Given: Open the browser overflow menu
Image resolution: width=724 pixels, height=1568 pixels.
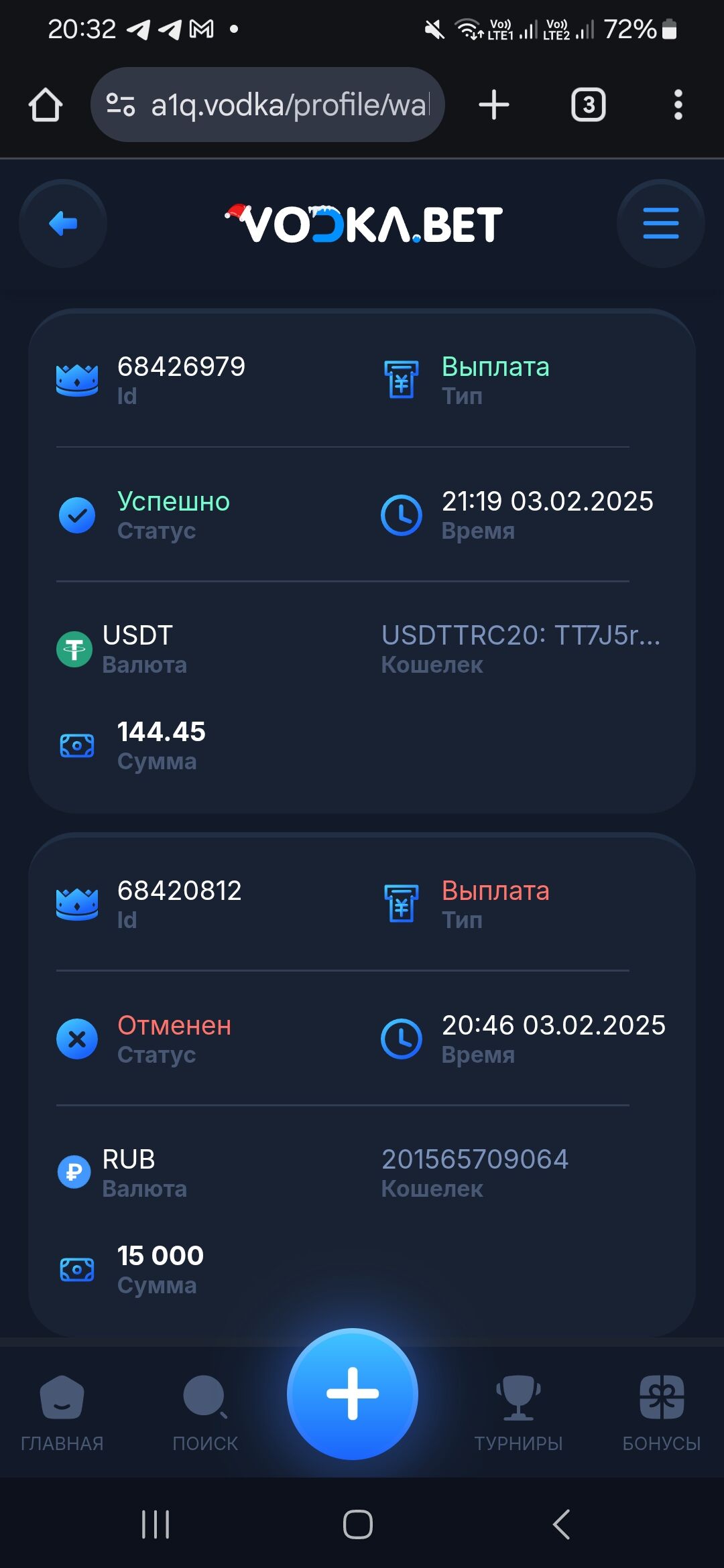Looking at the screenshot, I should (x=678, y=105).
